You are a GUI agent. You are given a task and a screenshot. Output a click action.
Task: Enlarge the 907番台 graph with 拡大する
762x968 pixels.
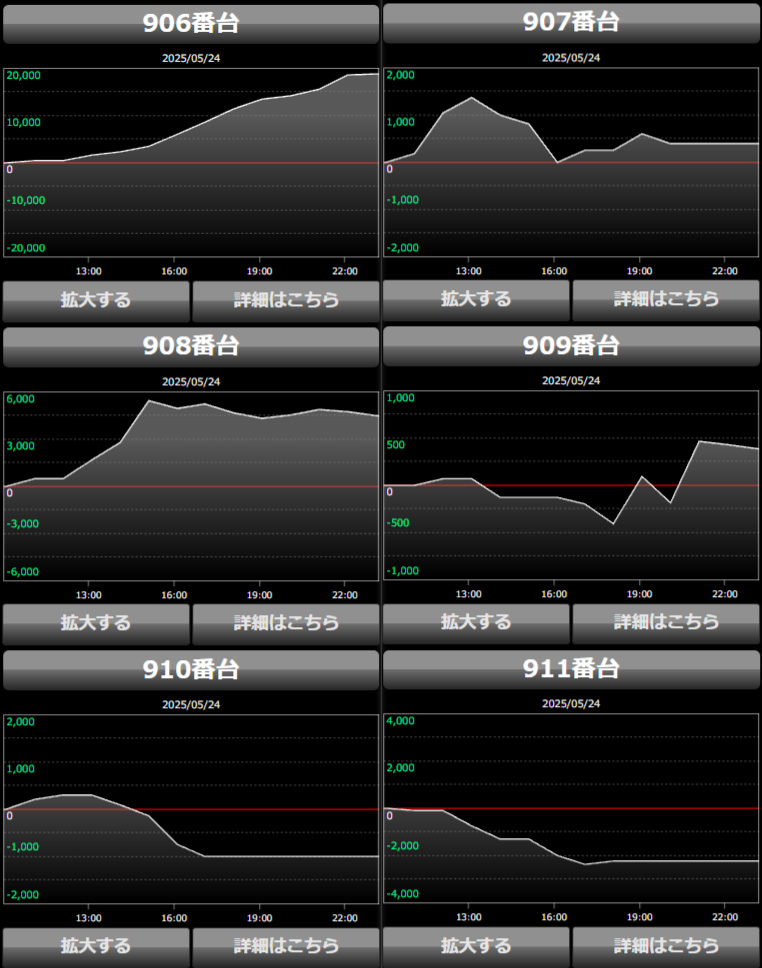click(476, 299)
